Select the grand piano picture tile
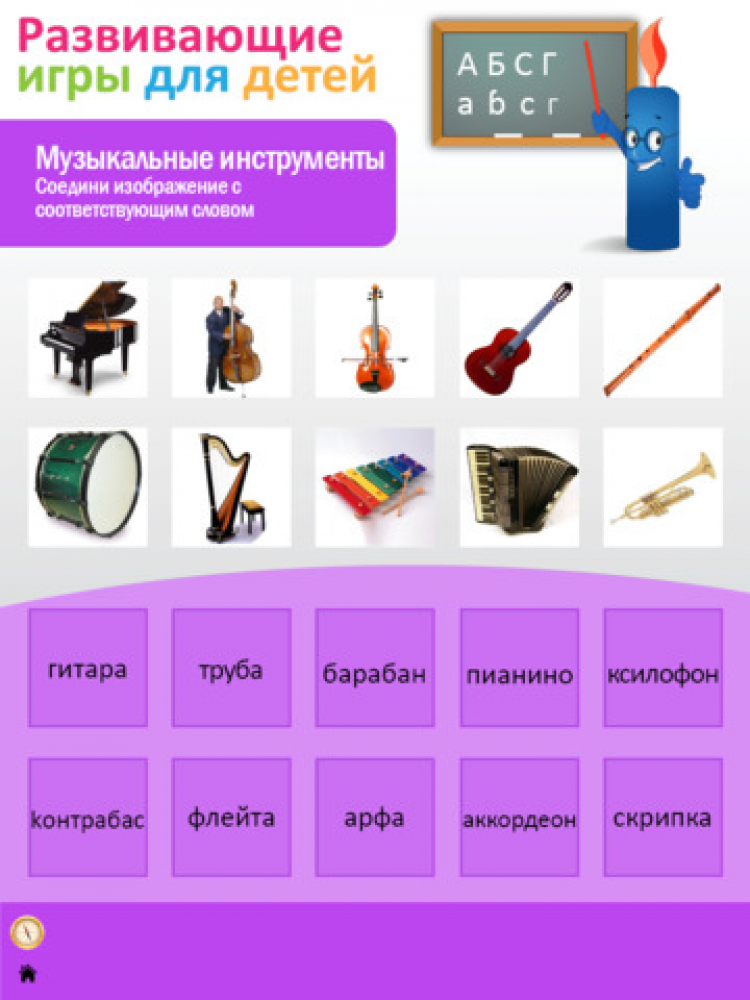 point(88,338)
